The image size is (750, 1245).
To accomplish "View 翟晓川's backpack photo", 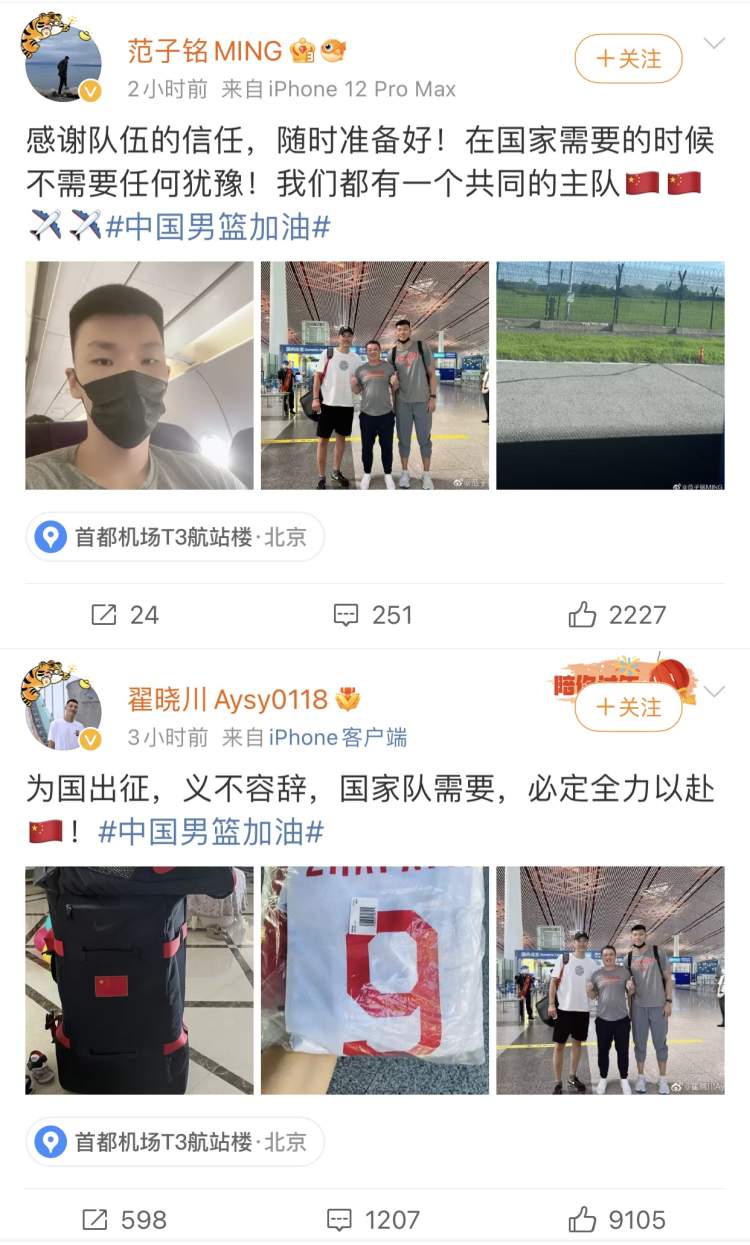I will pyautogui.click(x=139, y=980).
